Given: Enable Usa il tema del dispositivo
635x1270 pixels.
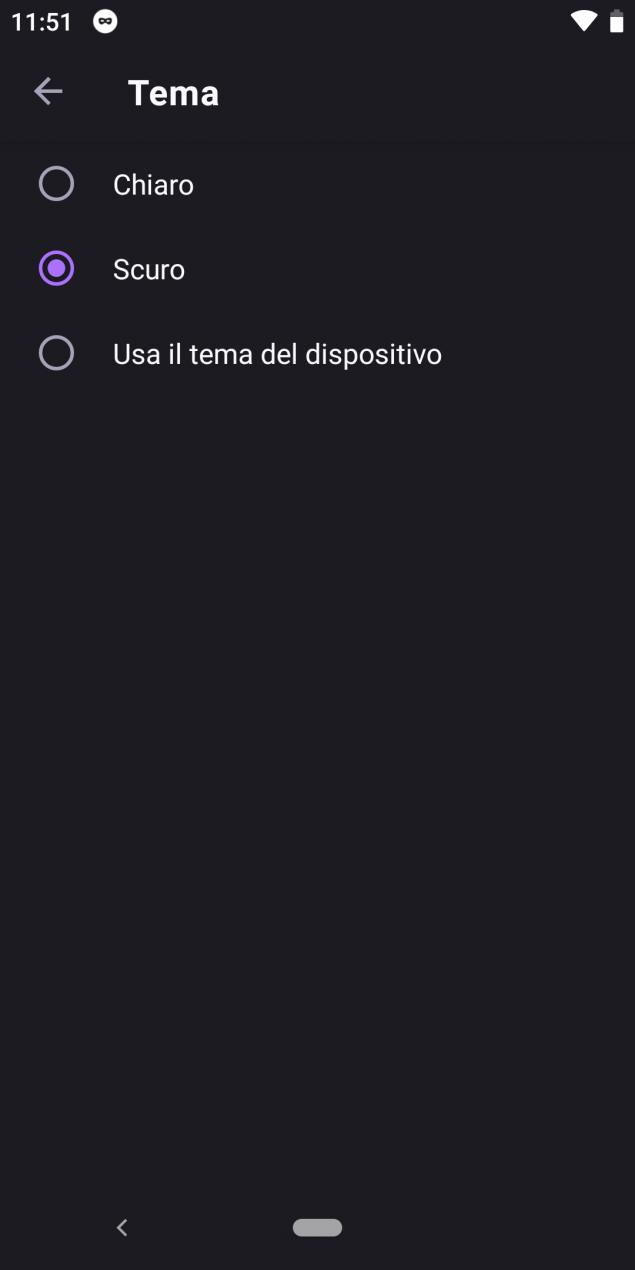Looking at the screenshot, I should (317, 354).
